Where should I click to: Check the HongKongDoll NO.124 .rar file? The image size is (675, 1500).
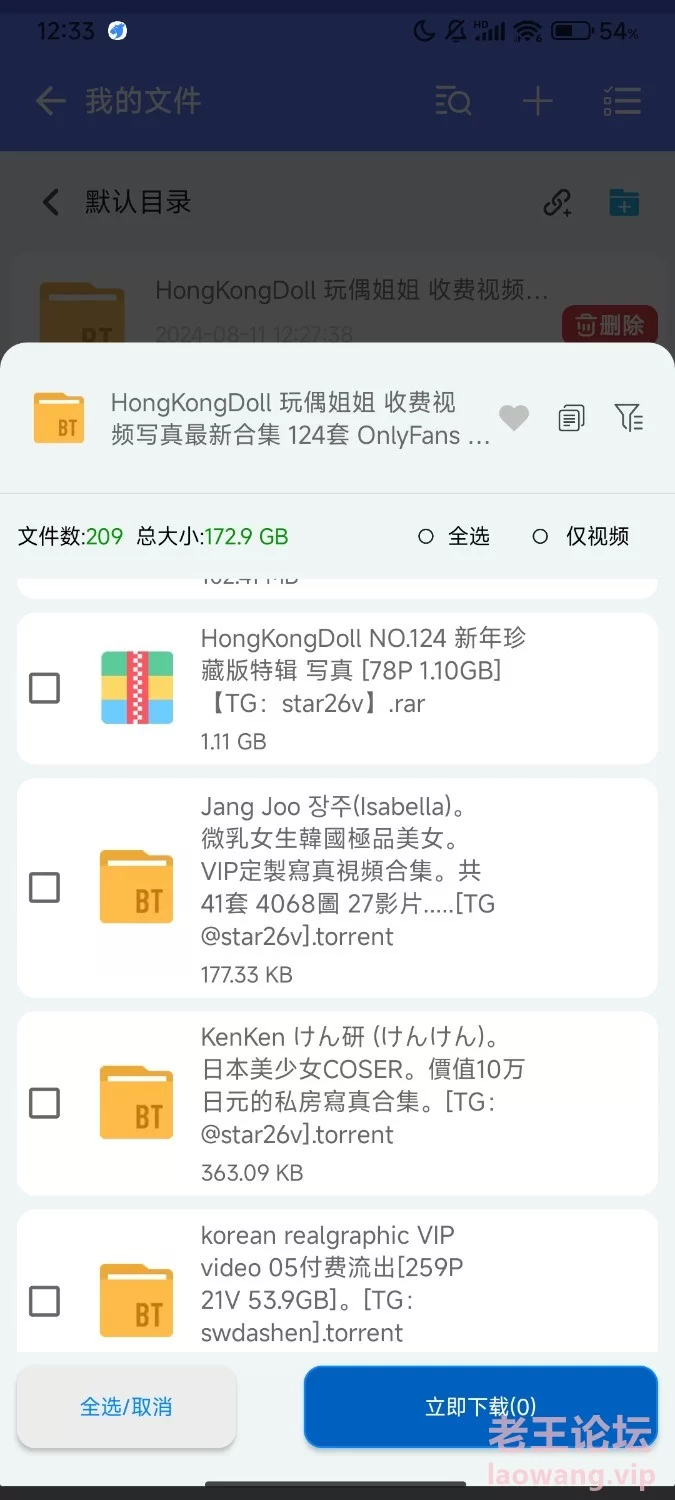[44, 688]
